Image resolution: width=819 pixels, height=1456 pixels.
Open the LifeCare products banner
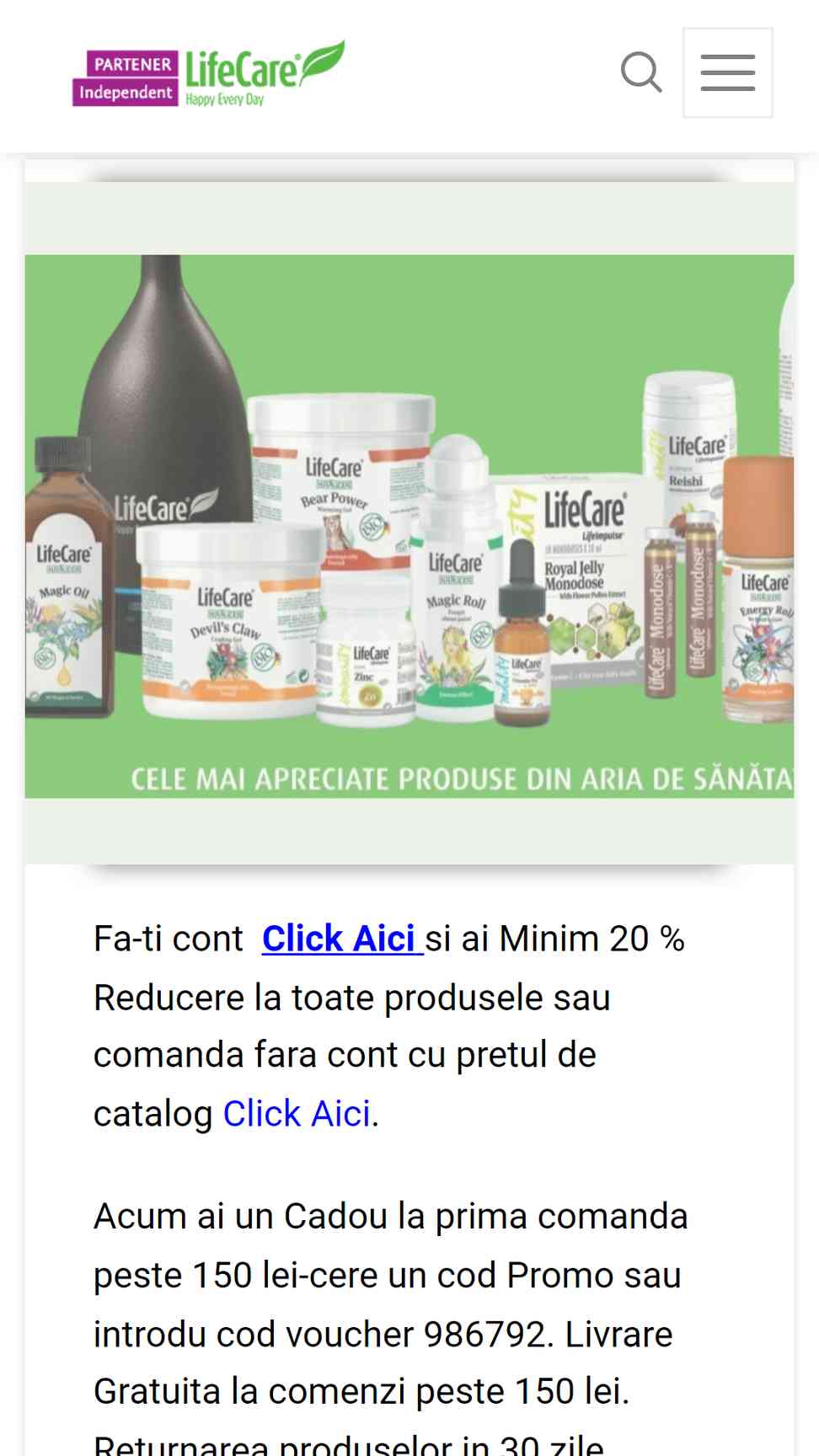pos(409,526)
